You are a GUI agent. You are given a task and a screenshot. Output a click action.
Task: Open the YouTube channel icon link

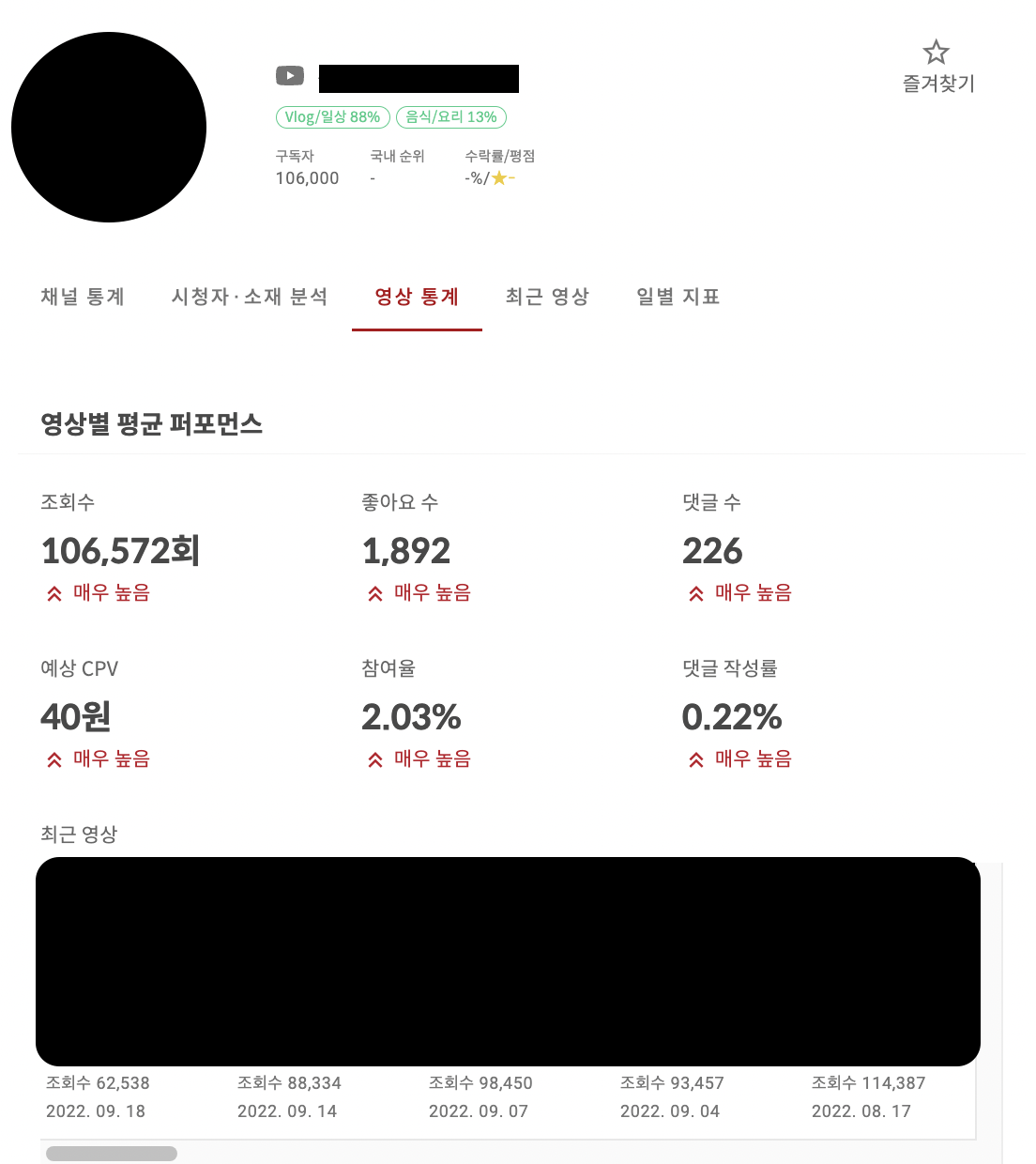[x=290, y=75]
